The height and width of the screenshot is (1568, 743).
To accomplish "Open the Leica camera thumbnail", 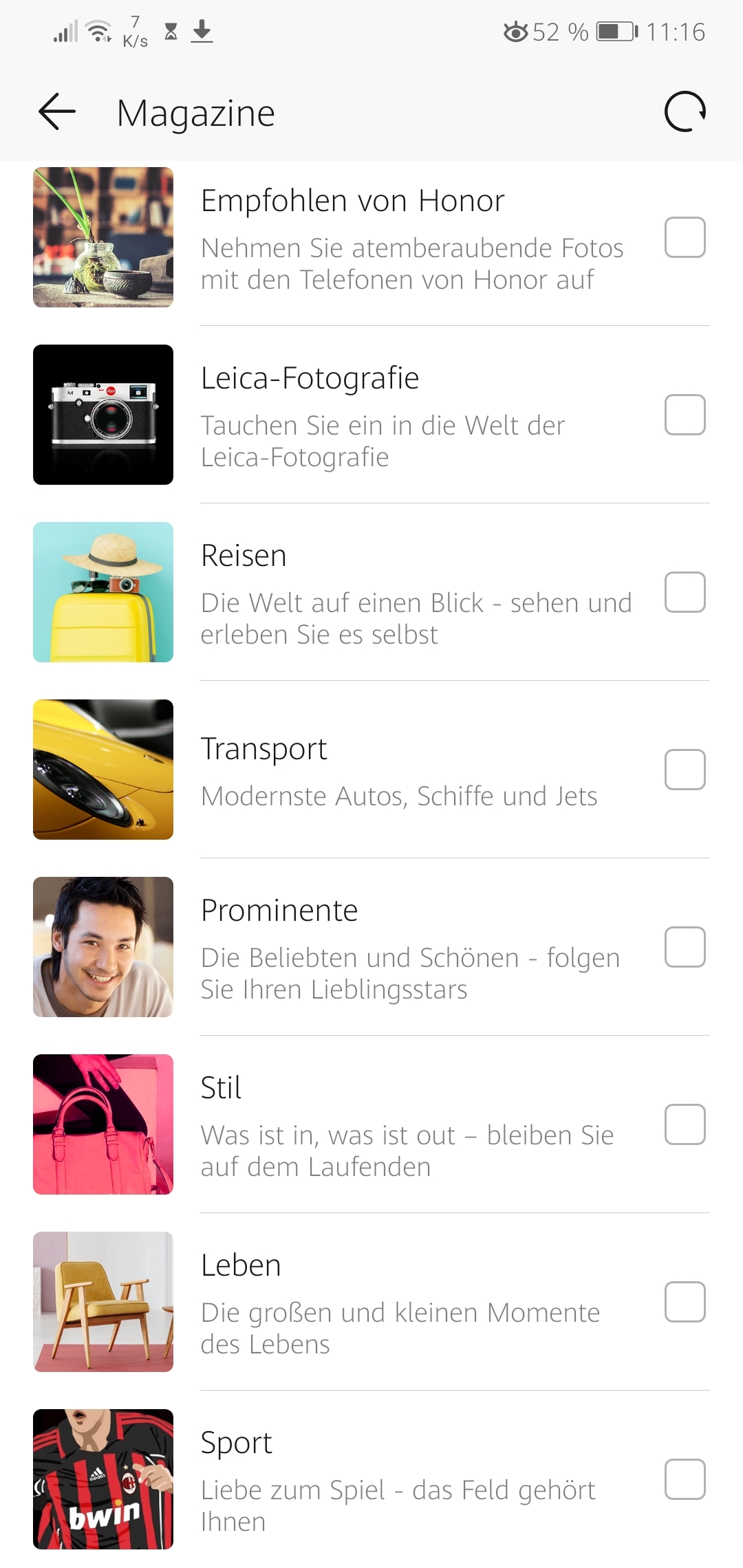I will 103,413.
